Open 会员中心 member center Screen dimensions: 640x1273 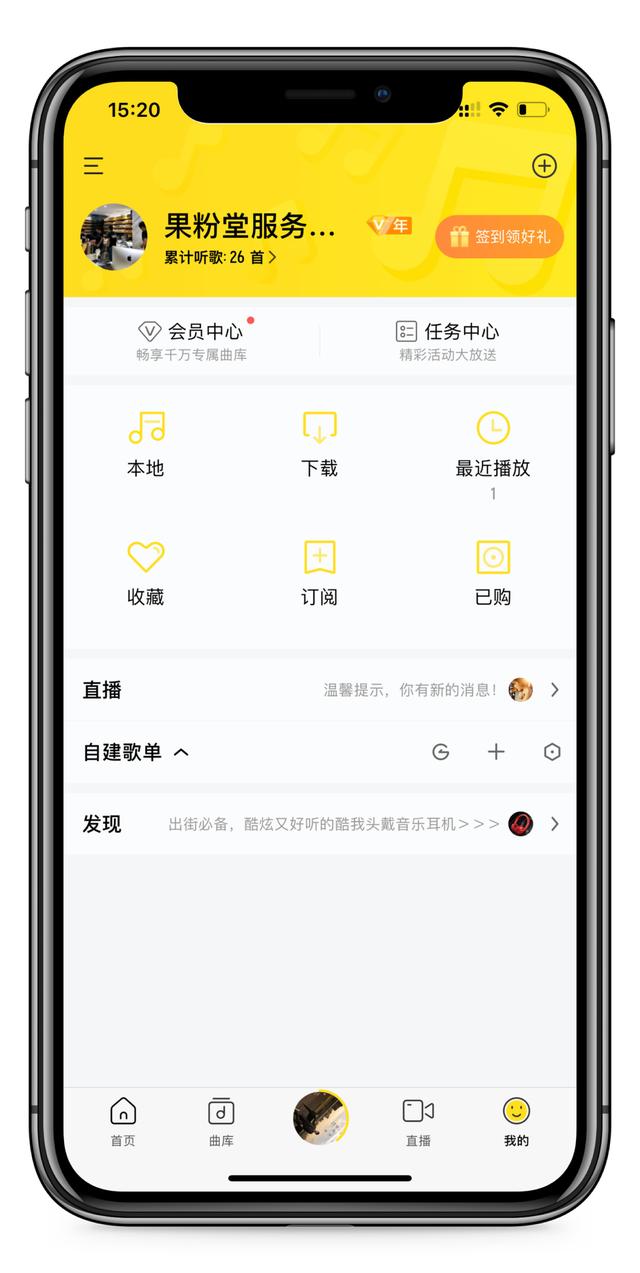point(192,340)
